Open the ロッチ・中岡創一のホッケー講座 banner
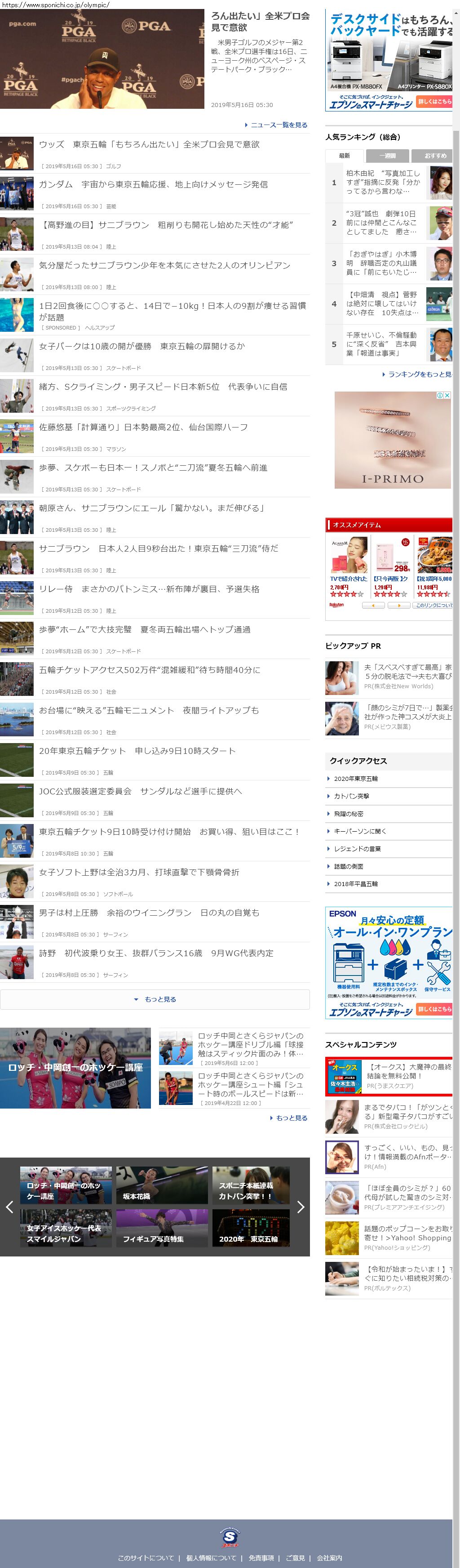Screen dimensions: 460x1568 point(75,1068)
